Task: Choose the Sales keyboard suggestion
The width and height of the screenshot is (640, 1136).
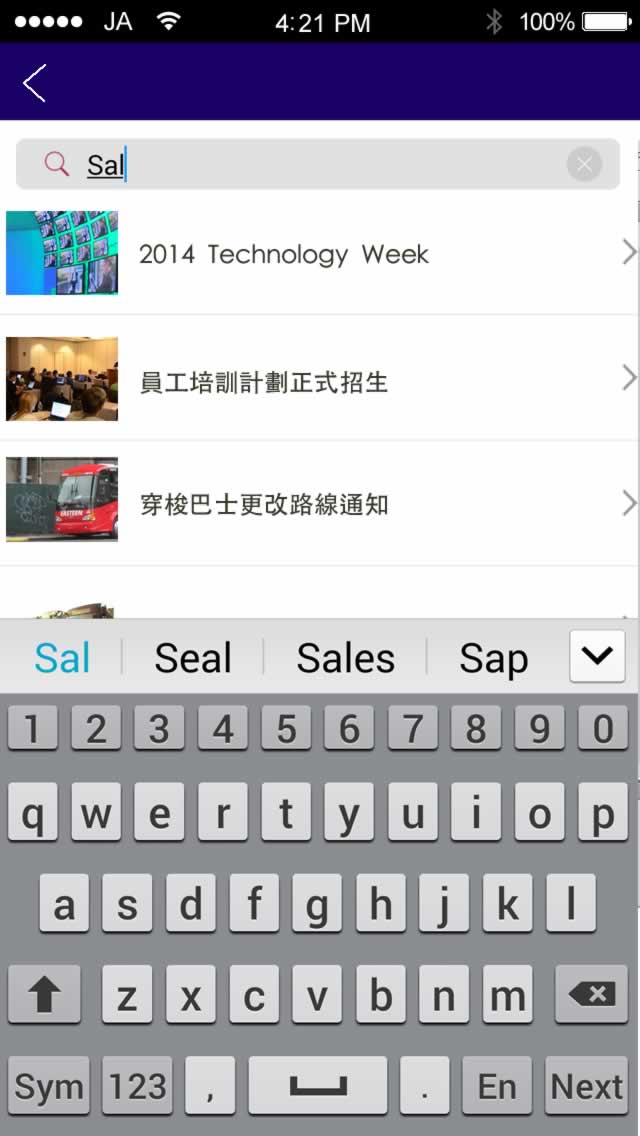Action: (345, 658)
